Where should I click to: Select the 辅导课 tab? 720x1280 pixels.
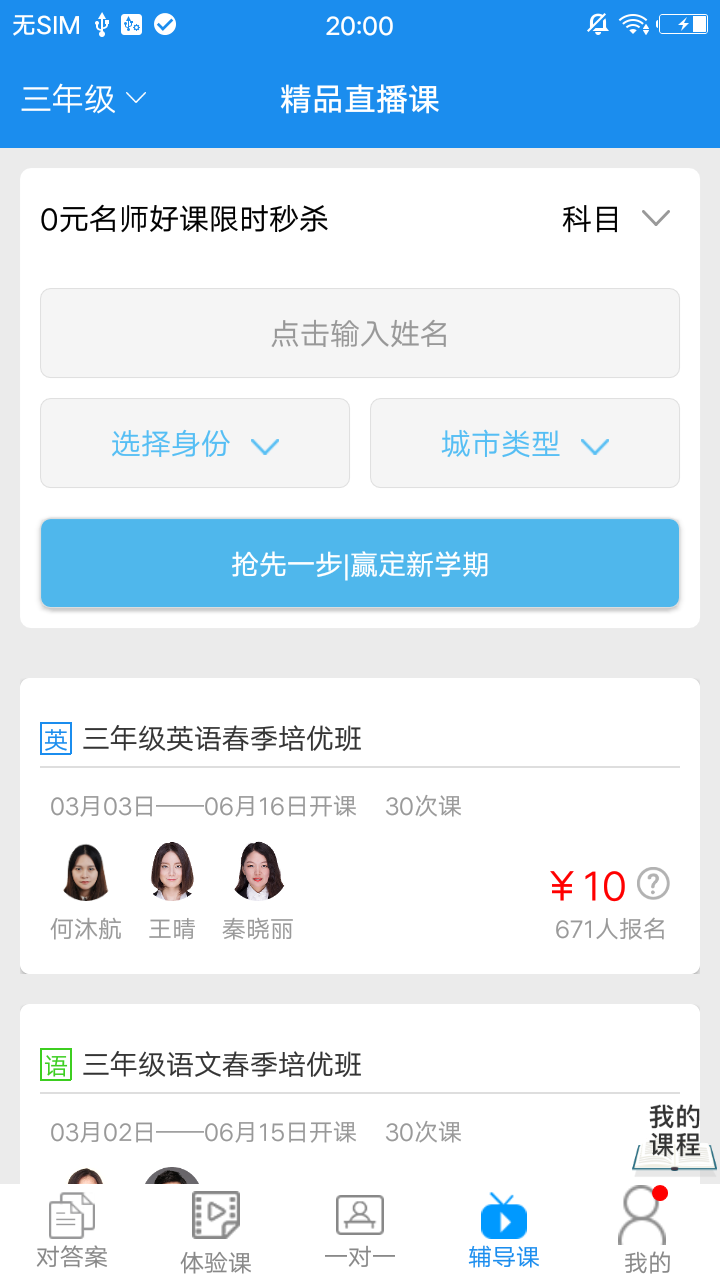(x=504, y=1232)
